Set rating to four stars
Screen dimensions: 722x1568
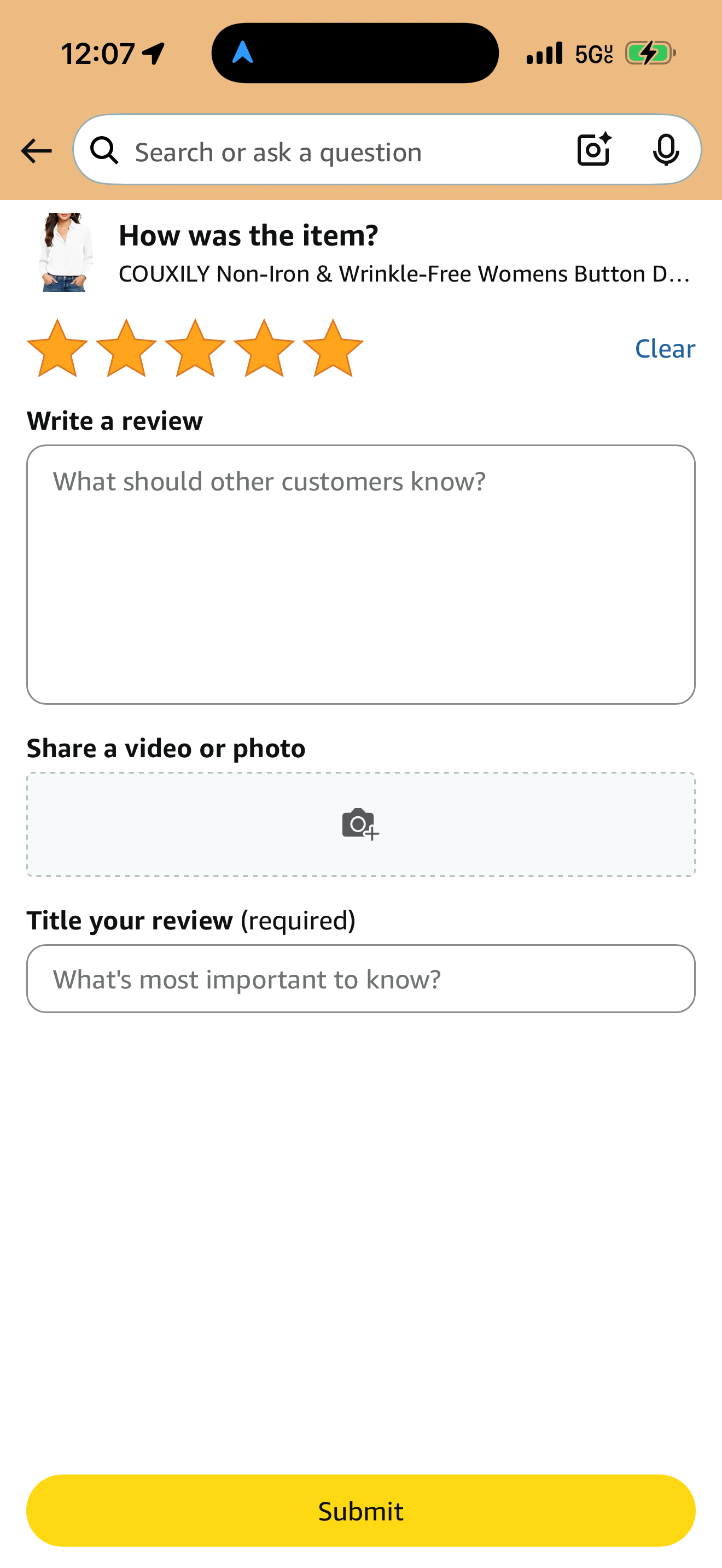264,348
